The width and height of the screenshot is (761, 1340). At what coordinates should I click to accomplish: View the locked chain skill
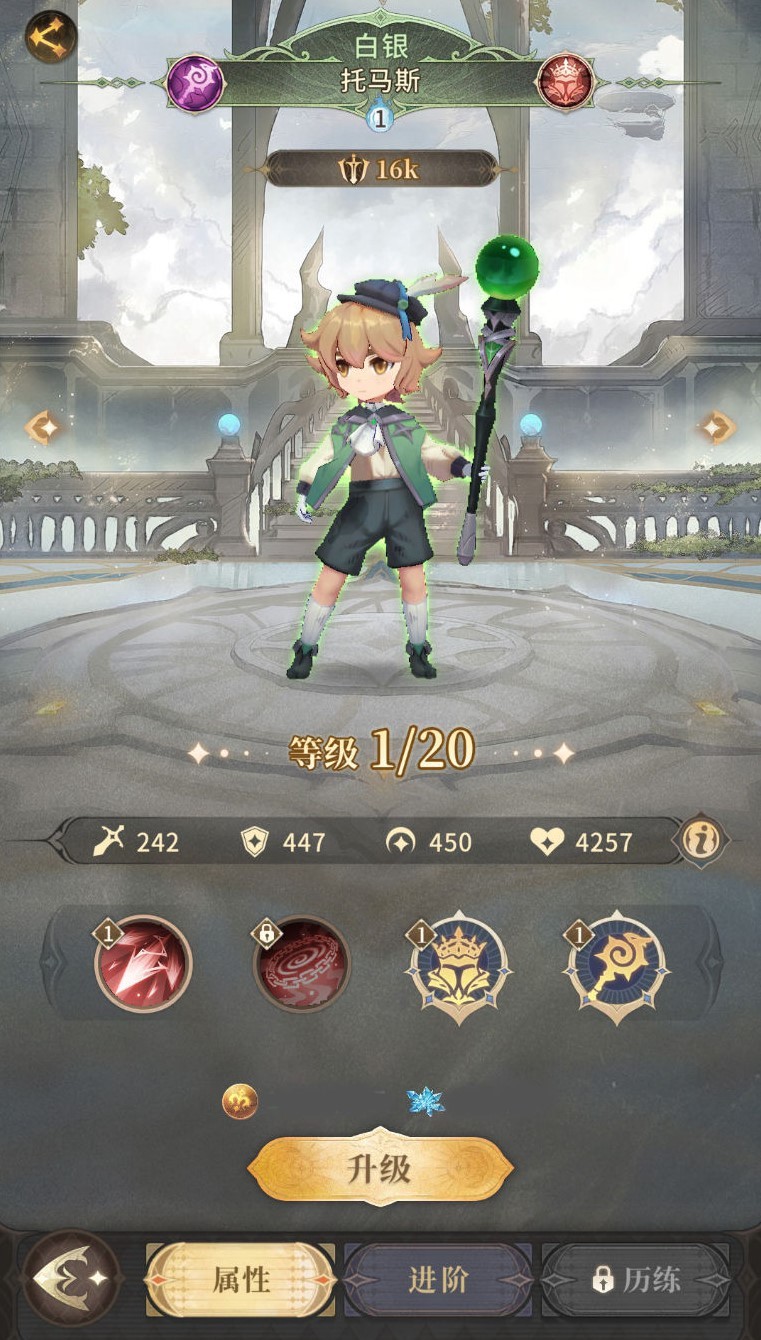coord(302,965)
